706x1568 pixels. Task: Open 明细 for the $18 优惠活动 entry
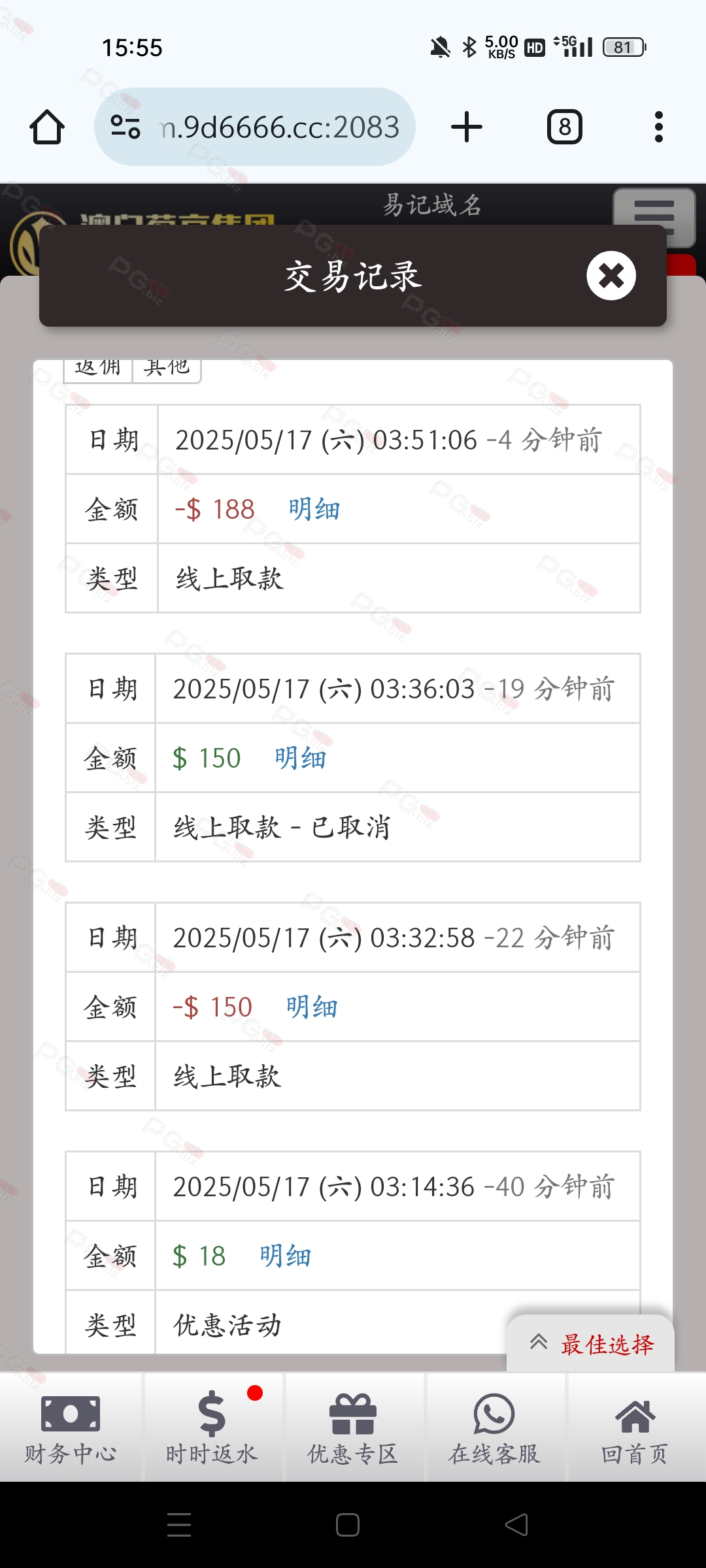285,1256
